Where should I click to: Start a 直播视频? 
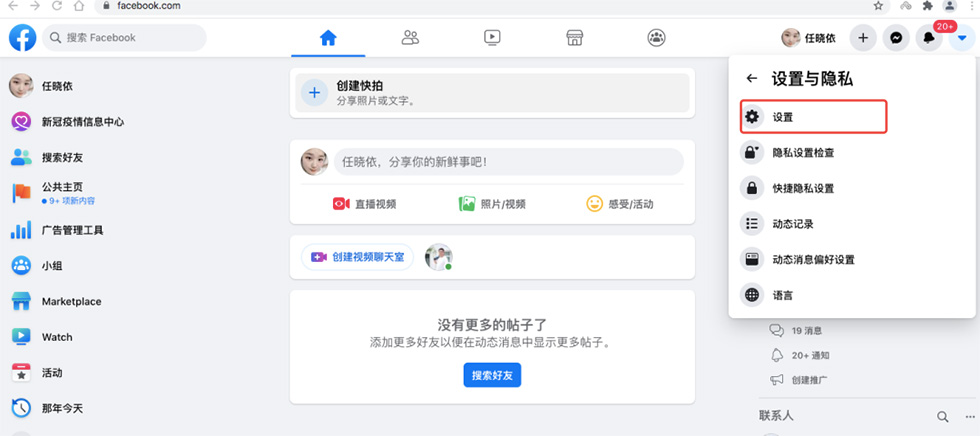[365, 204]
